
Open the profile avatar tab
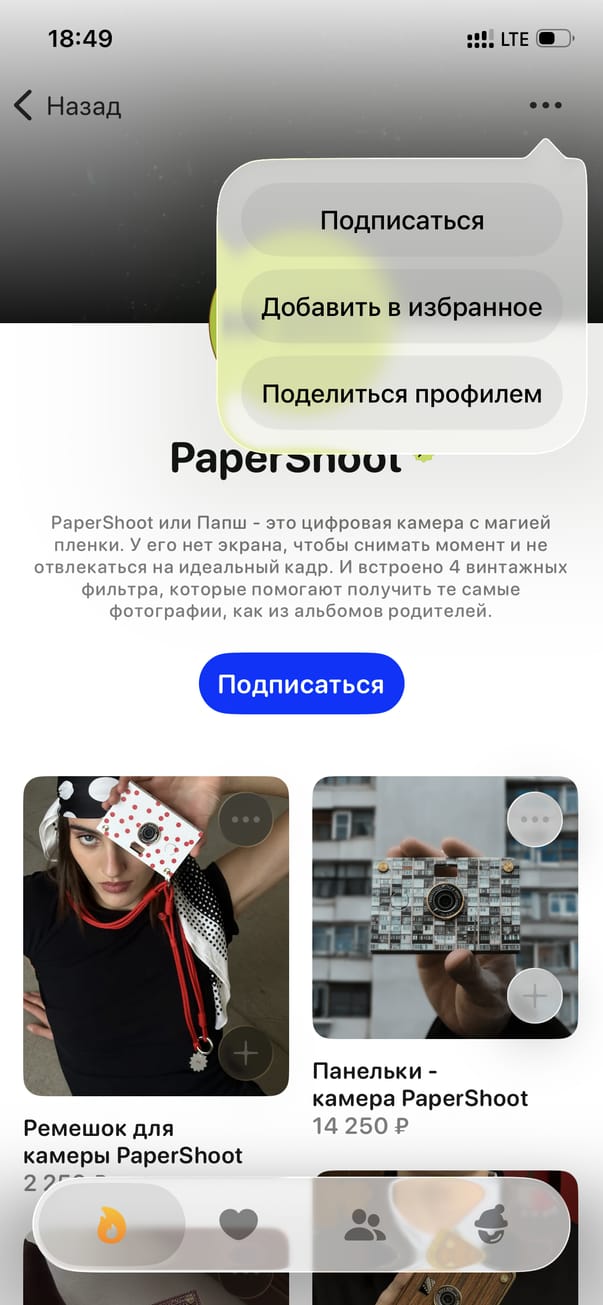[x=491, y=1224]
